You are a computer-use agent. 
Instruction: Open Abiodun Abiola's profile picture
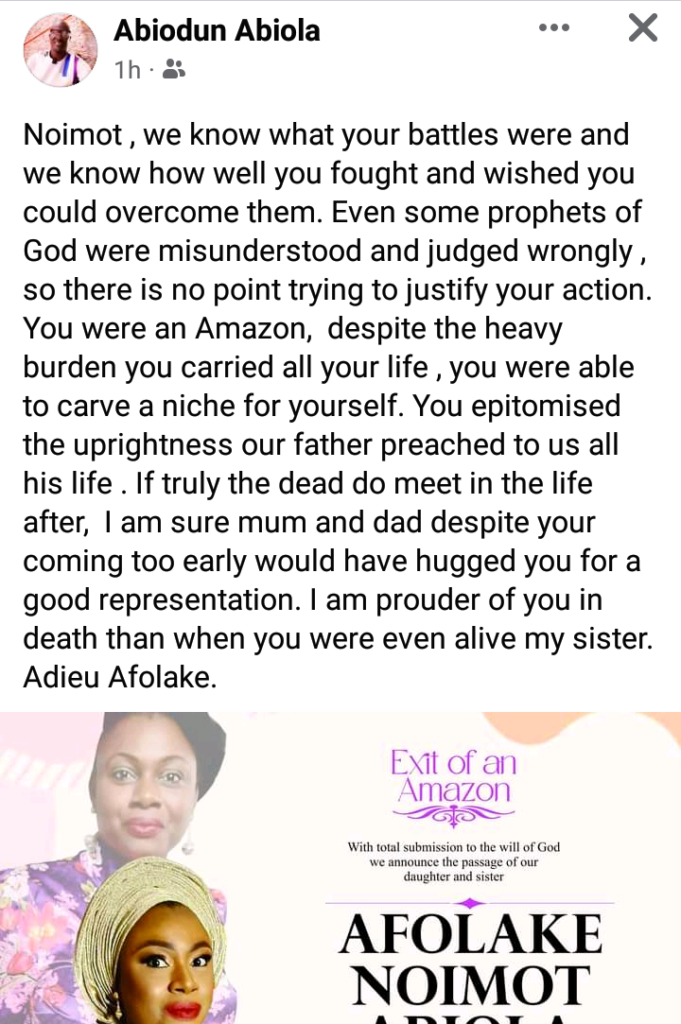click(x=60, y=50)
